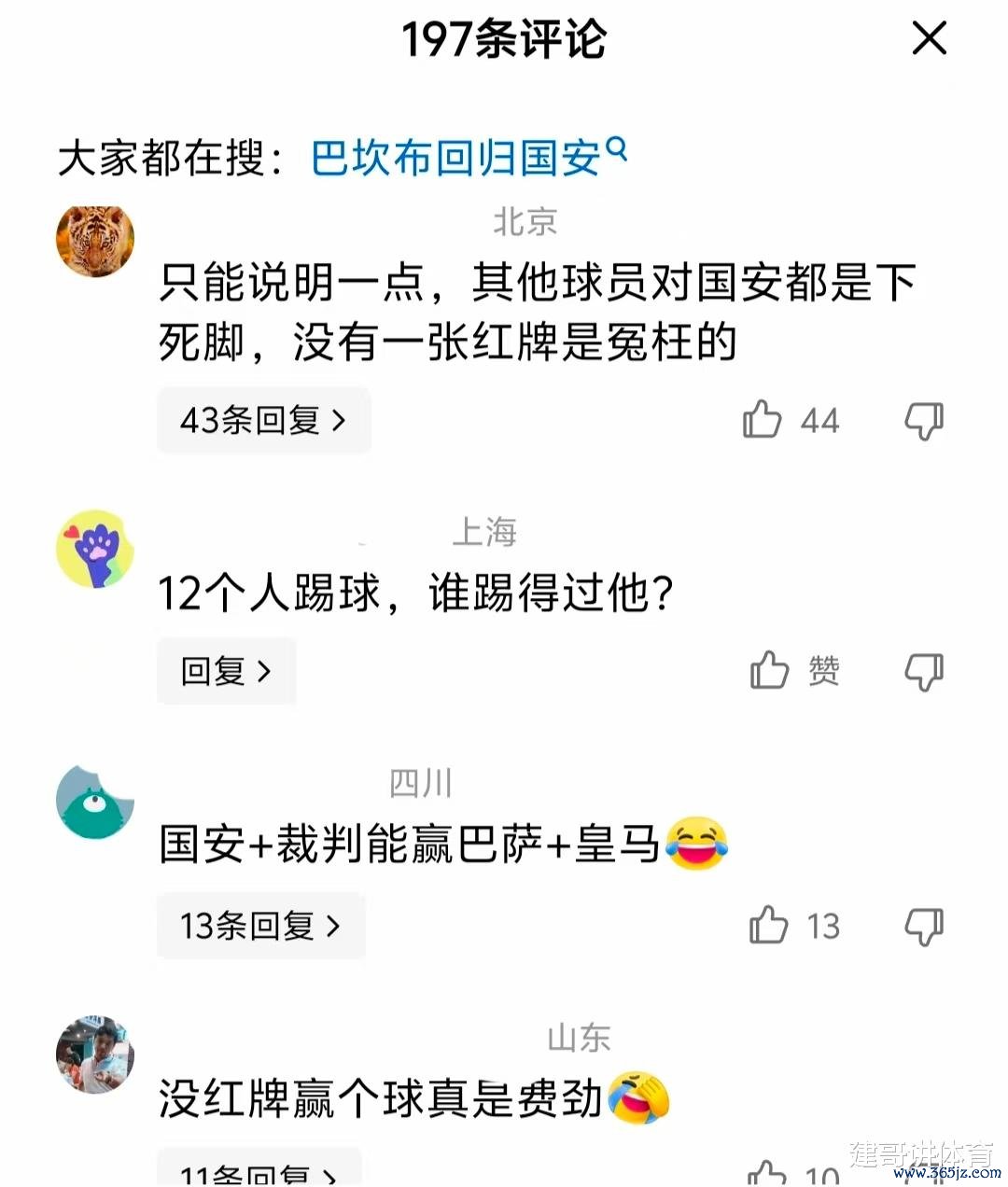Close the 197条评论 comments panel
The image size is (1008, 1187).
(x=929, y=39)
